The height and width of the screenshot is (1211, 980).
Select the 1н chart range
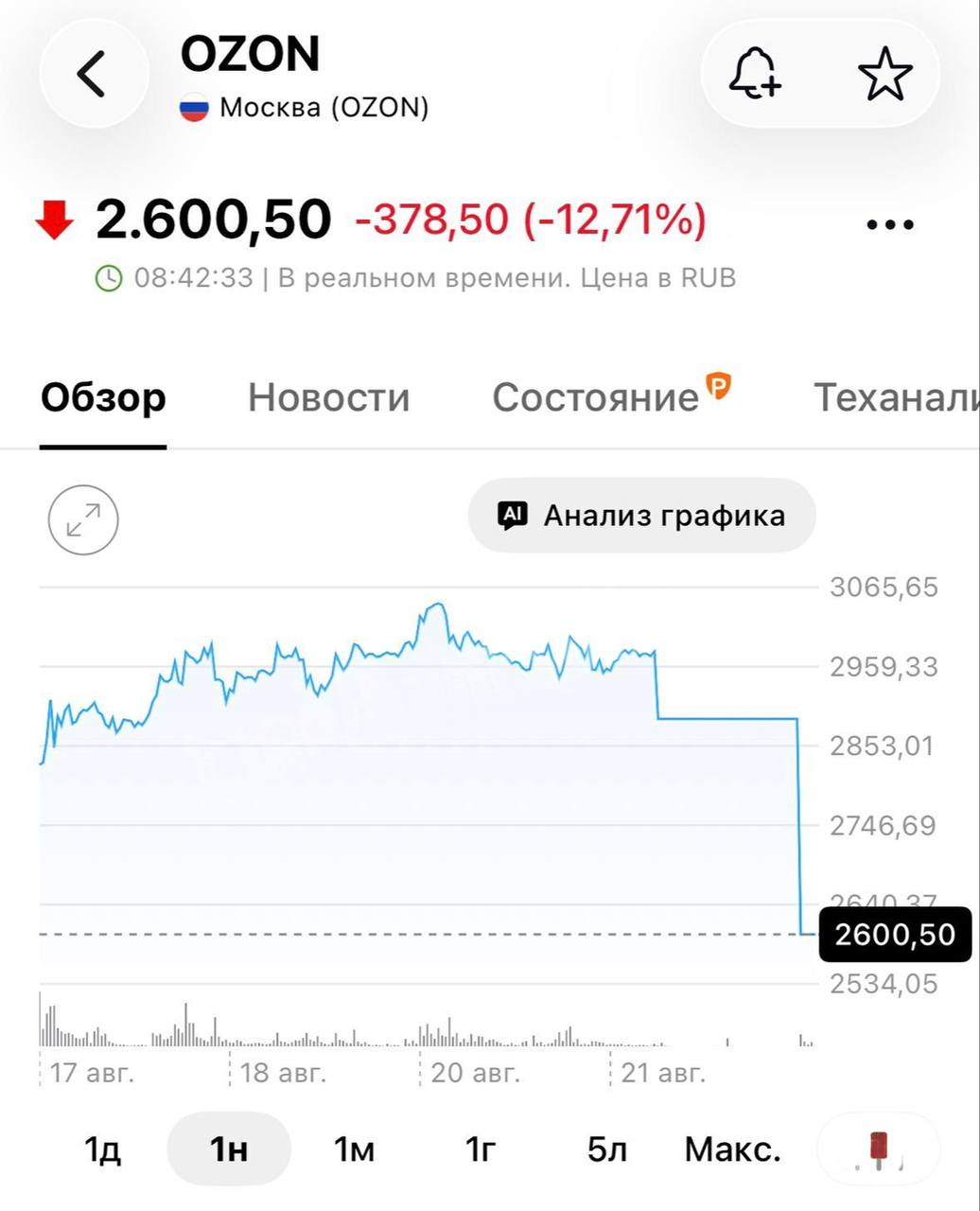229,1150
